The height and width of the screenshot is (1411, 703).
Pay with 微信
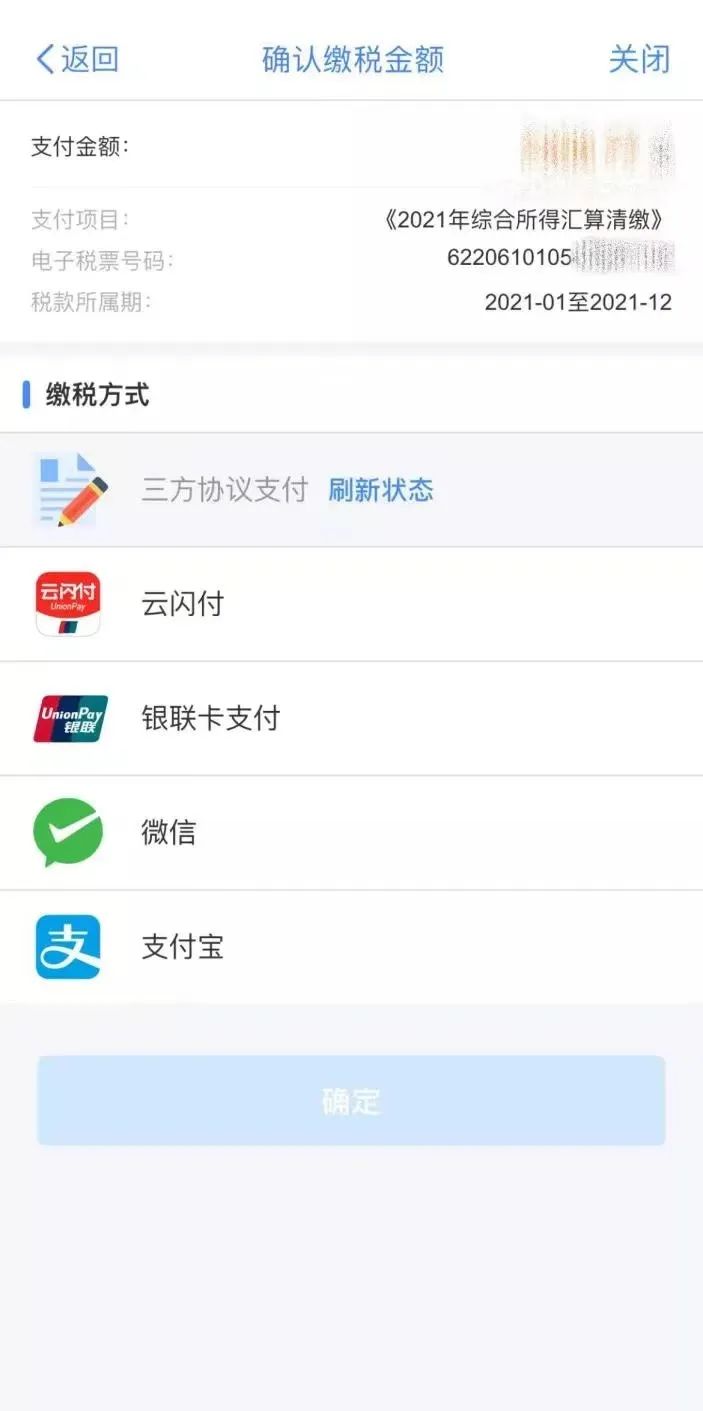point(168,832)
